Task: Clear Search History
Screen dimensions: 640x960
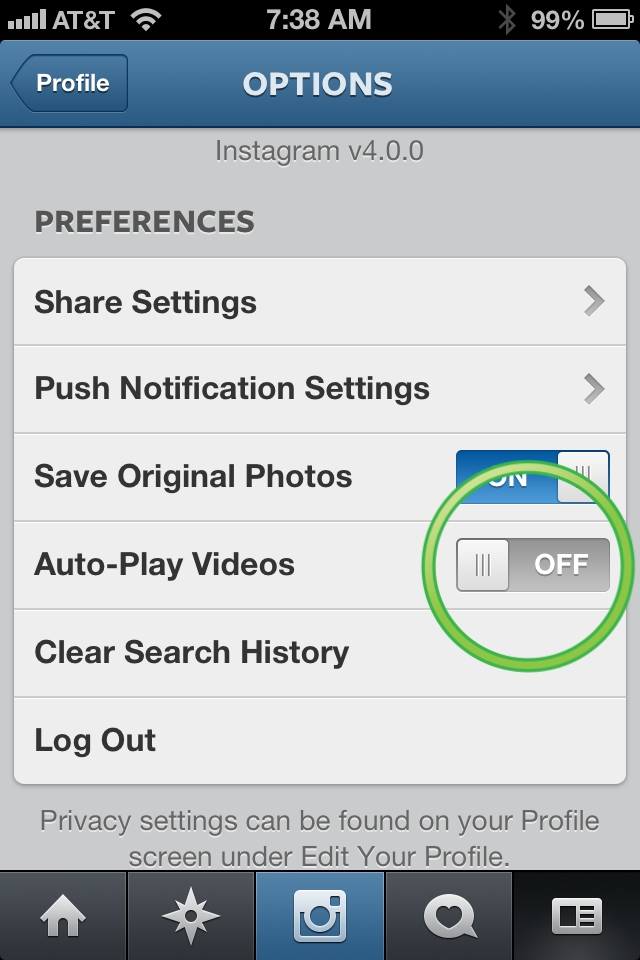Action: click(320, 653)
